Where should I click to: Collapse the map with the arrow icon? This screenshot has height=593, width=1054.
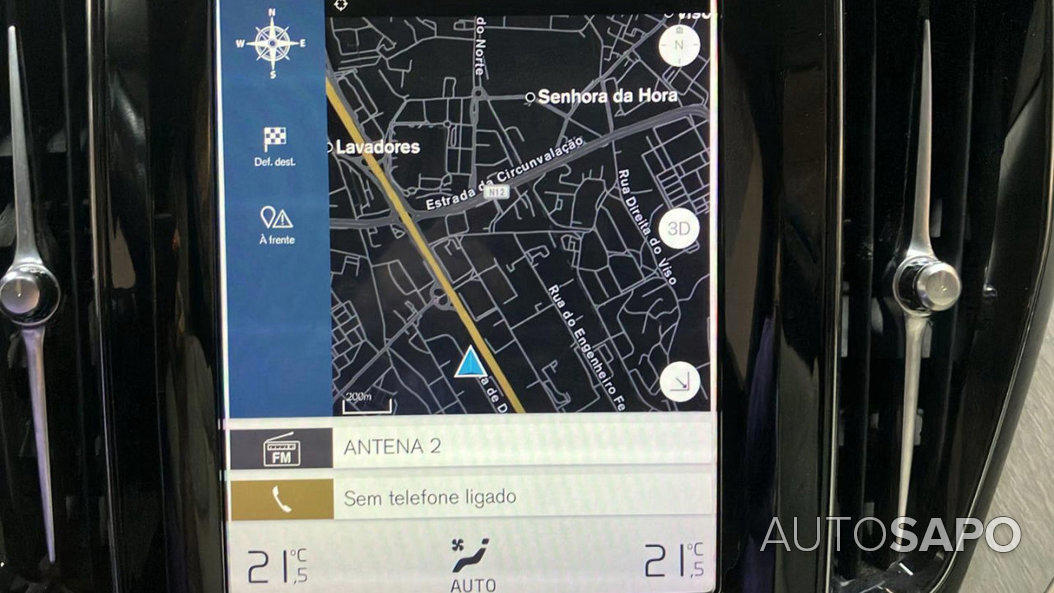click(680, 382)
